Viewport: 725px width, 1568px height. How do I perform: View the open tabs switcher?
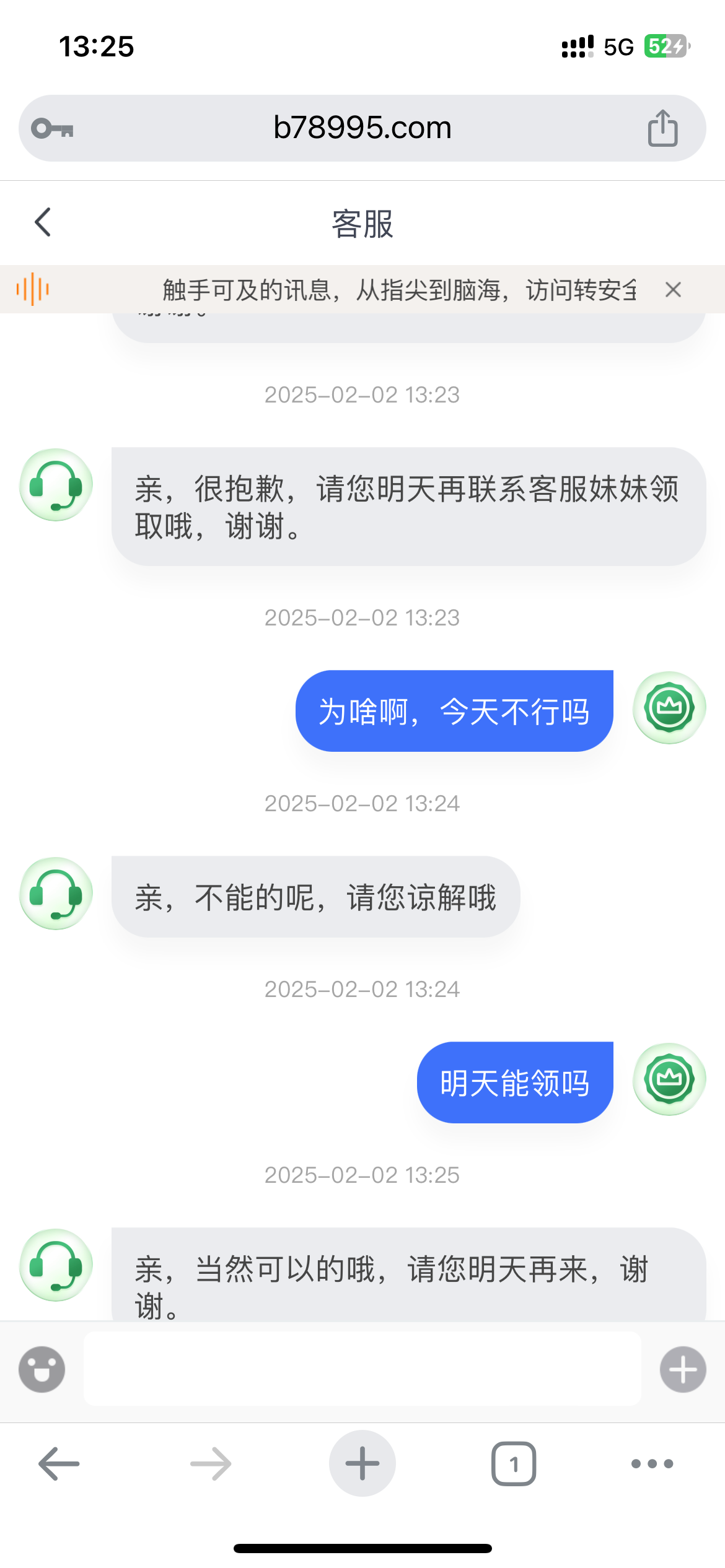514,1463
